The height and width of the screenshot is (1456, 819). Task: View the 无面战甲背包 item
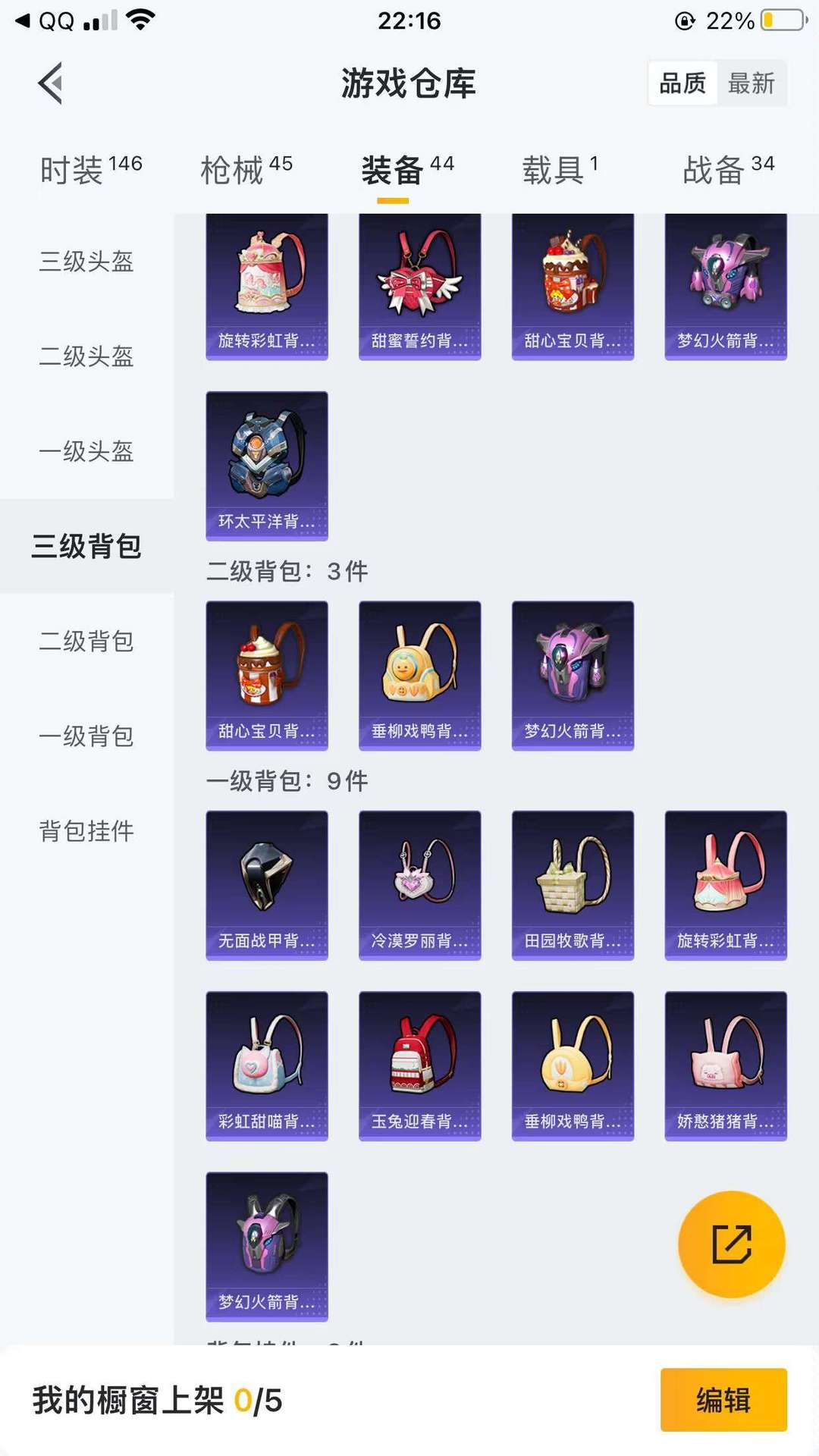tap(267, 885)
